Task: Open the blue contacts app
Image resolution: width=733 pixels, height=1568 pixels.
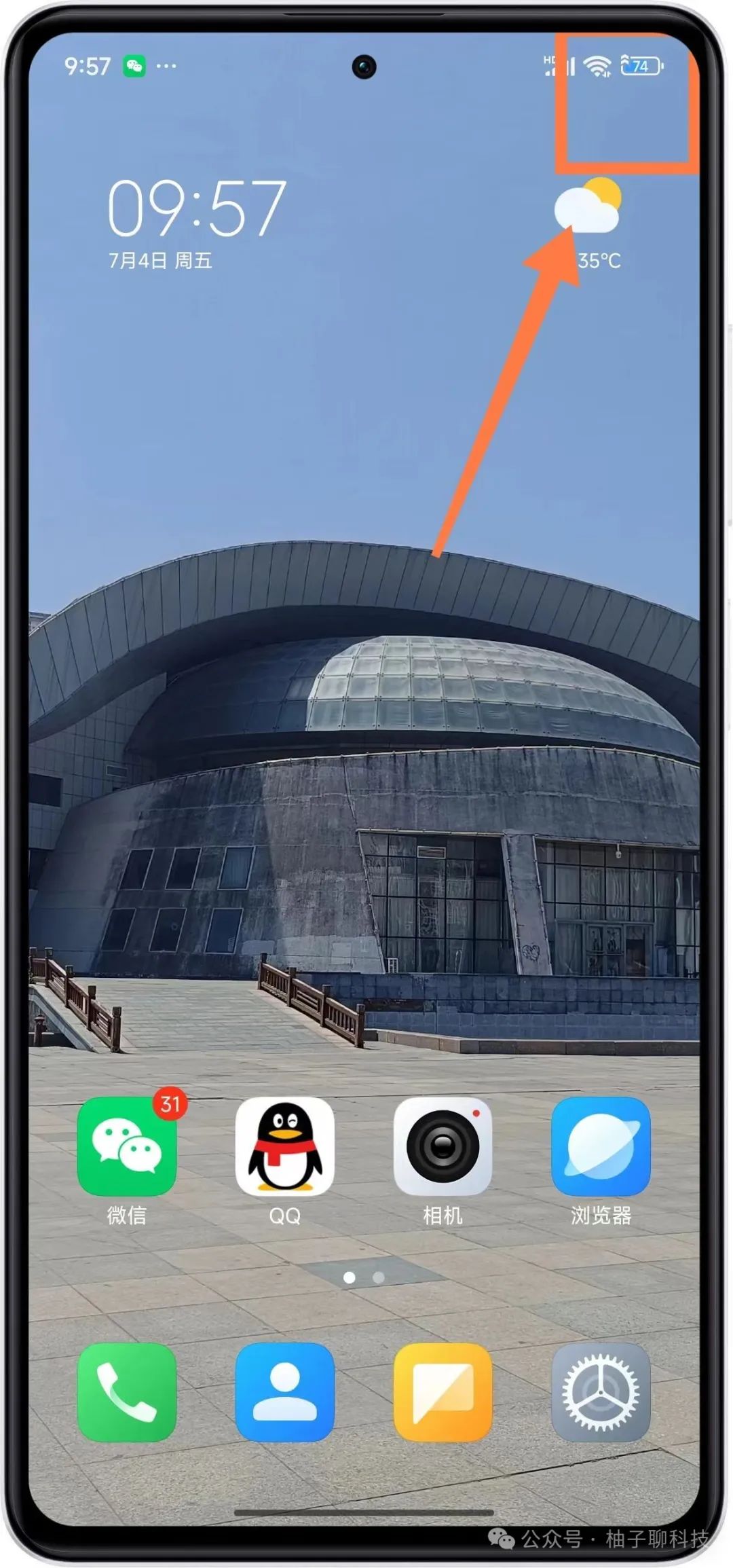Action: tap(284, 1391)
